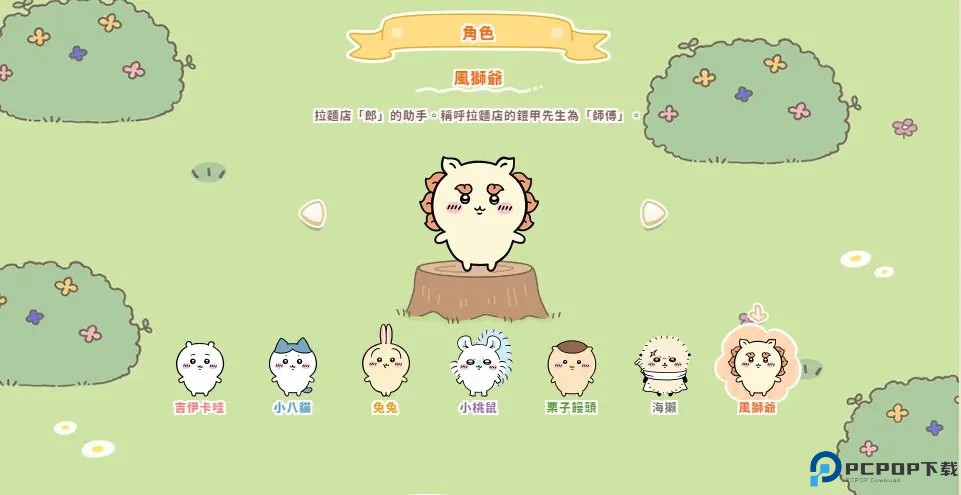
Task: Open the character 海獺
Action: coord(664,368)
